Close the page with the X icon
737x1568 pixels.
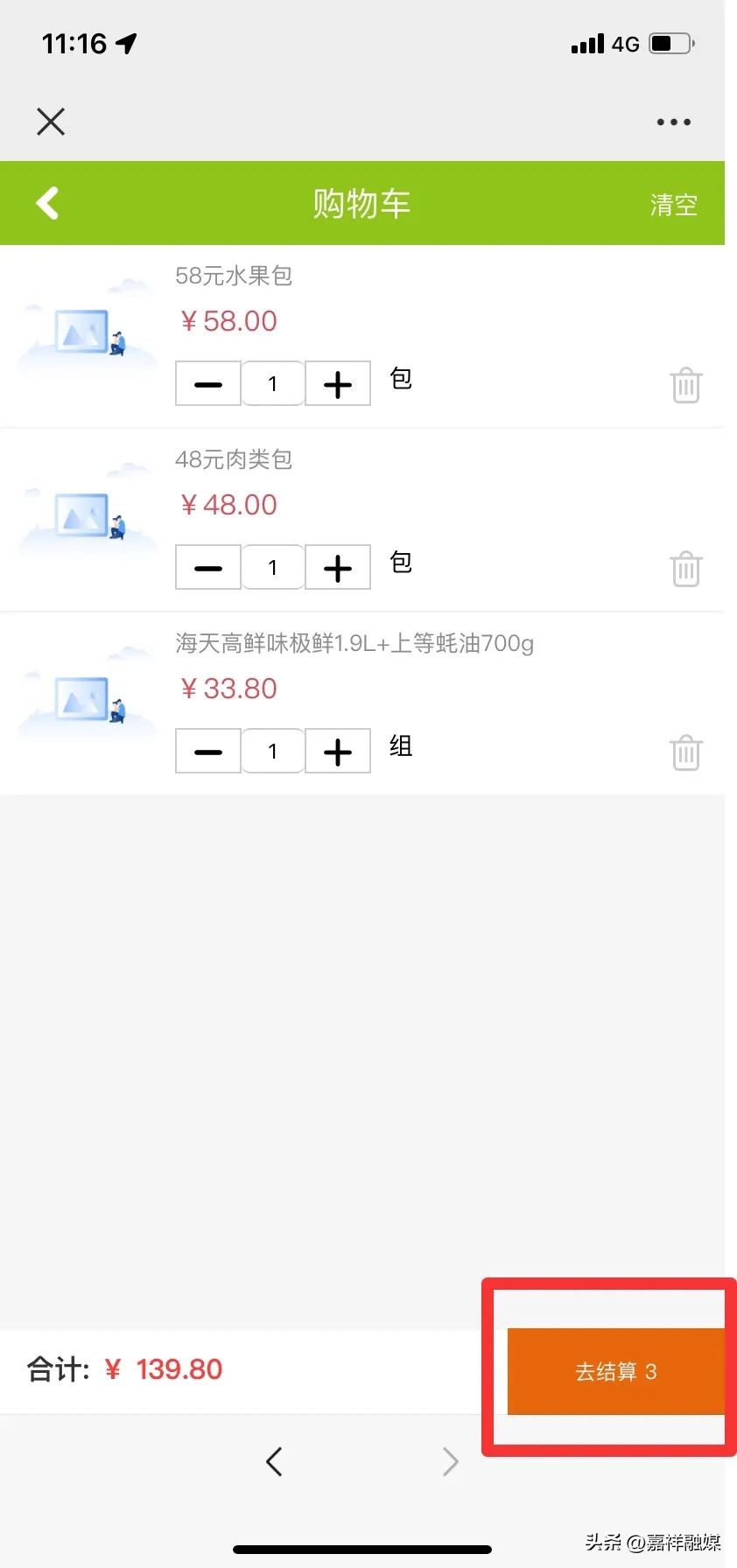50,122
